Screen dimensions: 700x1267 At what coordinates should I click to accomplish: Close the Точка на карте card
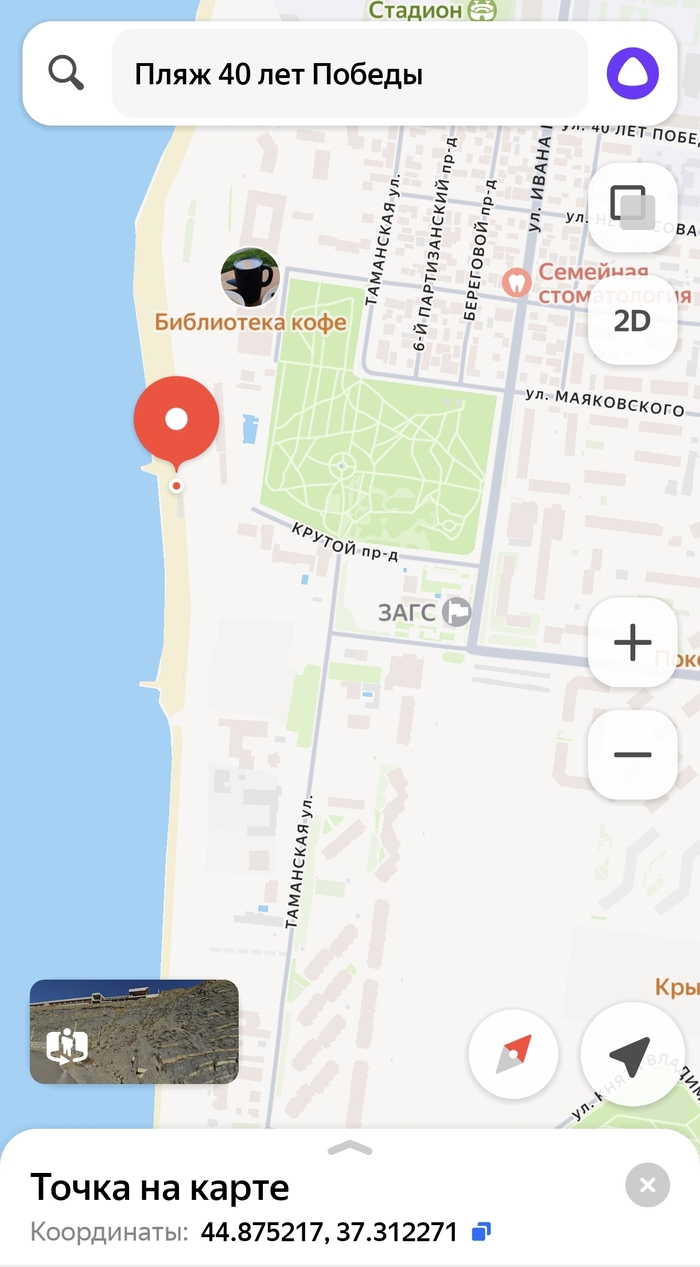(647, 1186)
